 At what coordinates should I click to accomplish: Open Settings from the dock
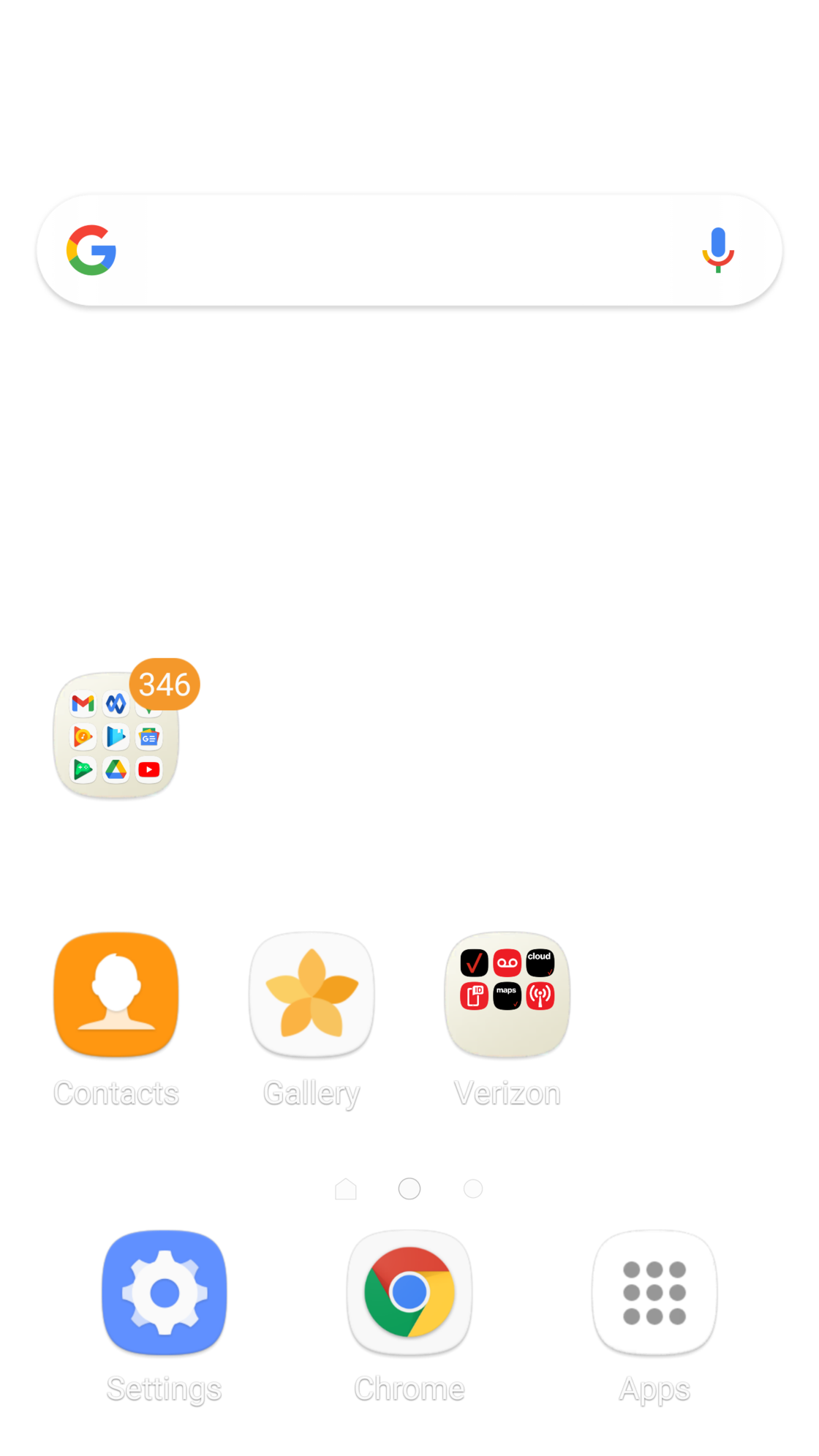165,1292
